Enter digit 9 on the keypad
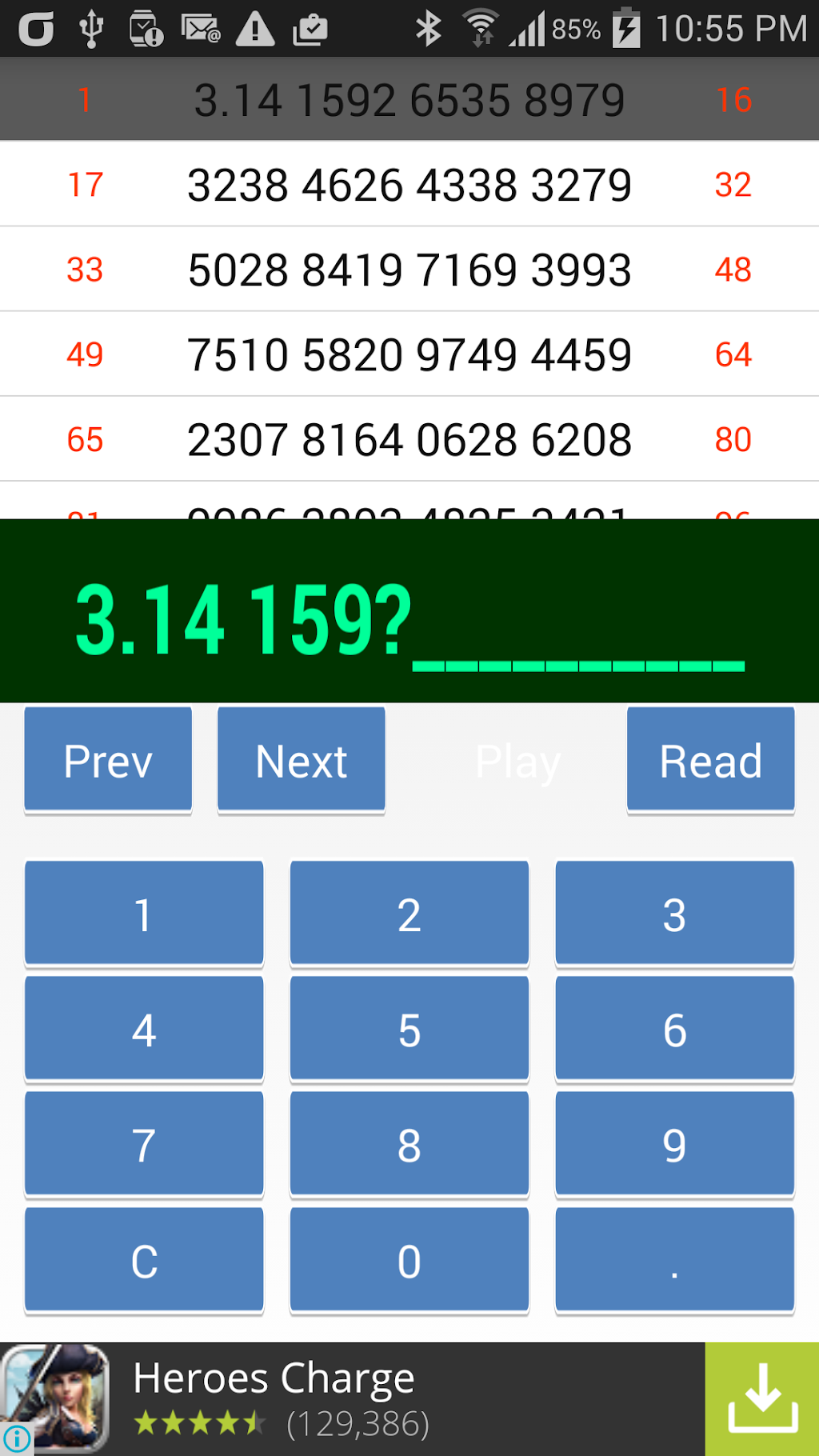The height and width of the screenshot is (1456, 819). coord(674,1145)
